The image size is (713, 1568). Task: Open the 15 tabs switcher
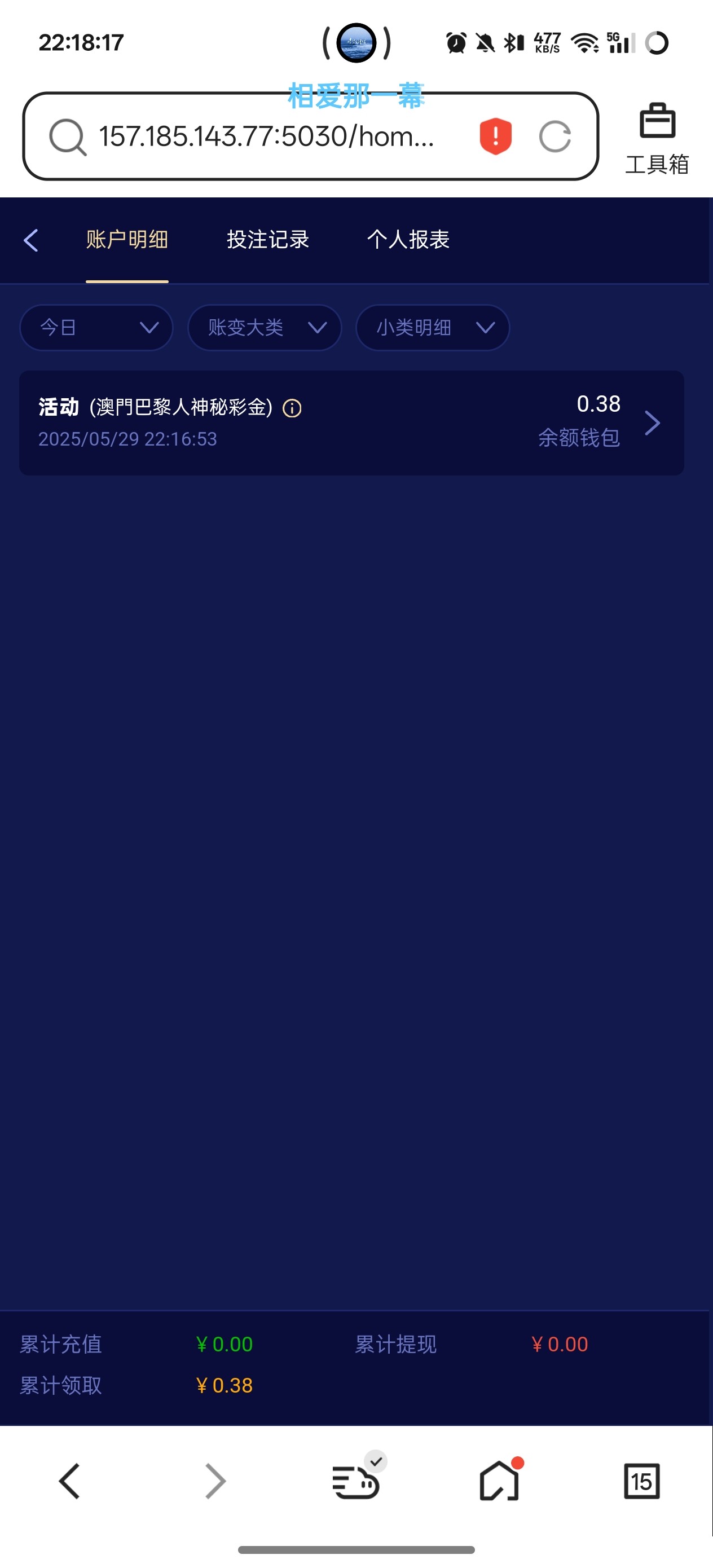pos(641,1481)
